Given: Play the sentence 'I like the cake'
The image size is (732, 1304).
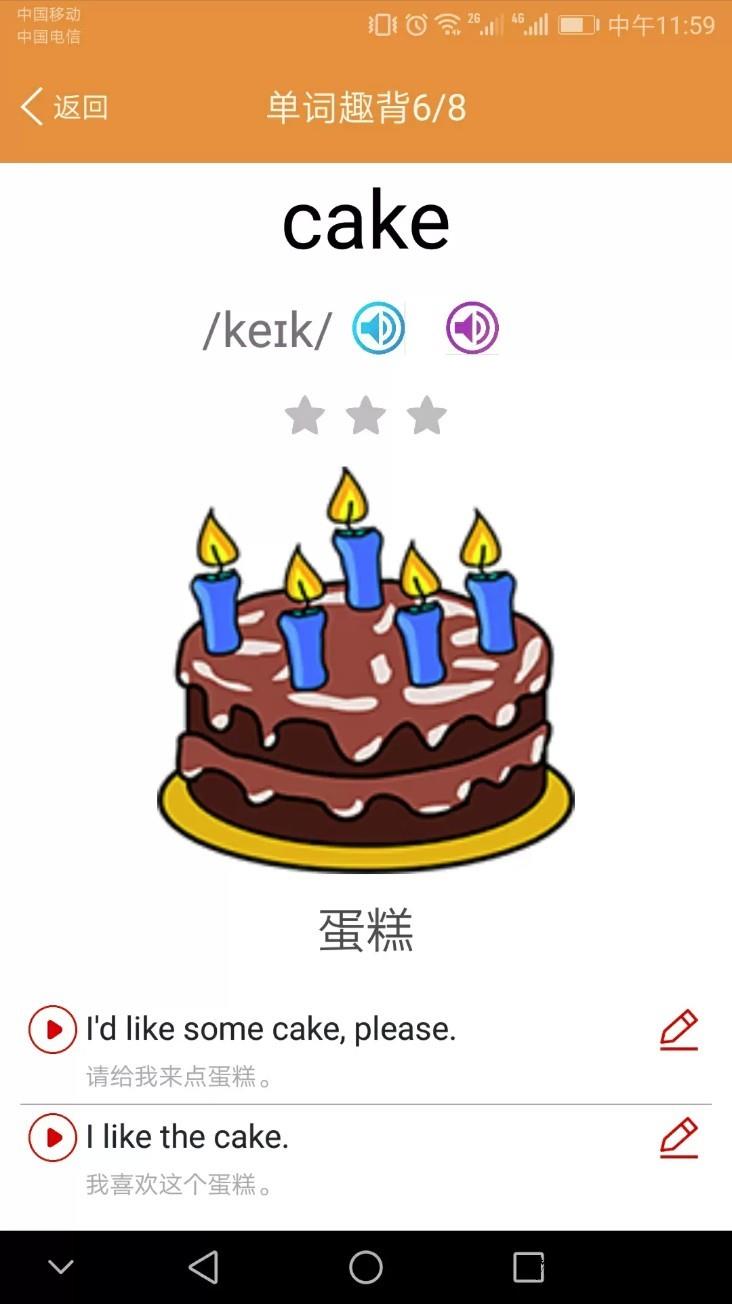Looking at the screenshot, I should pos(52,1137).
